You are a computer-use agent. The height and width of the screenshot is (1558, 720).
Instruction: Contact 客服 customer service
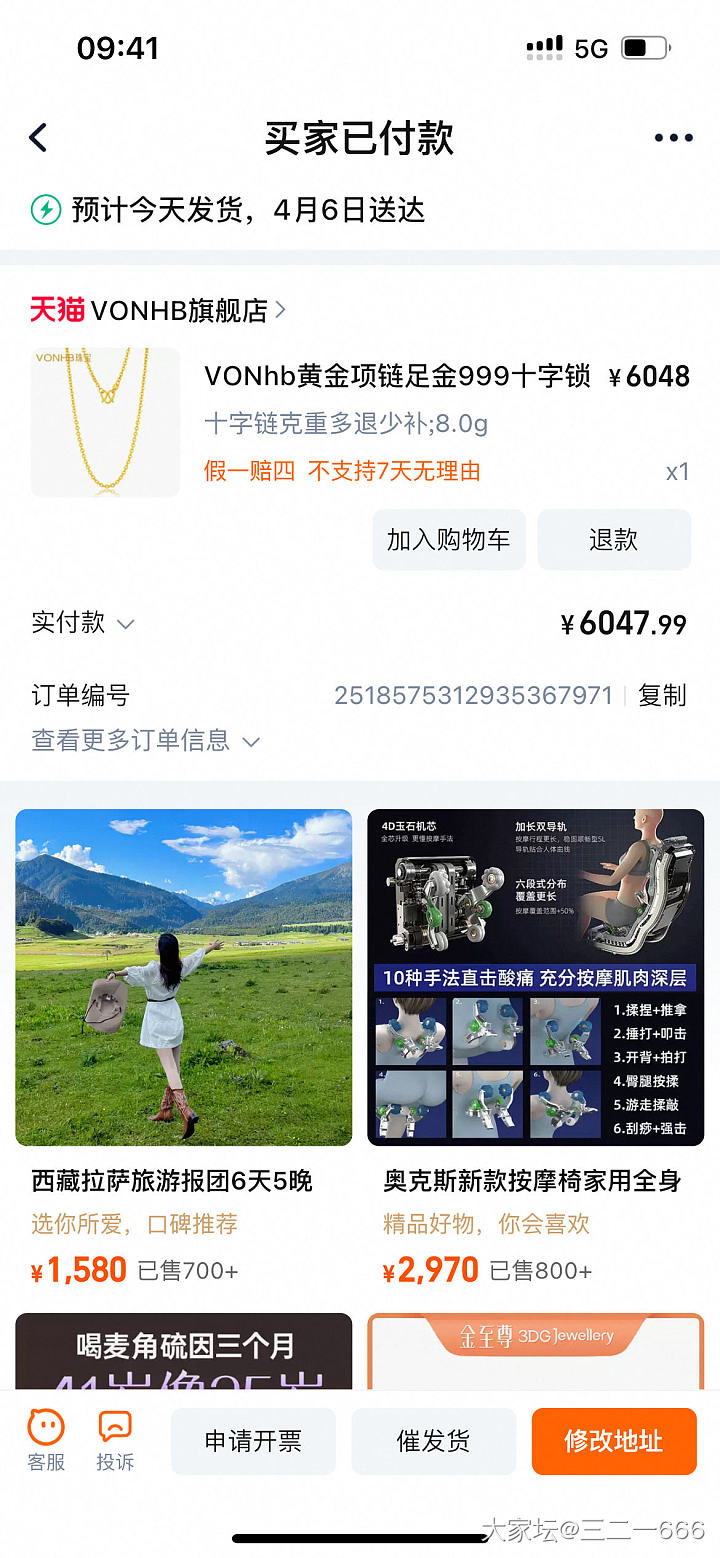(x=46, y=1440)
